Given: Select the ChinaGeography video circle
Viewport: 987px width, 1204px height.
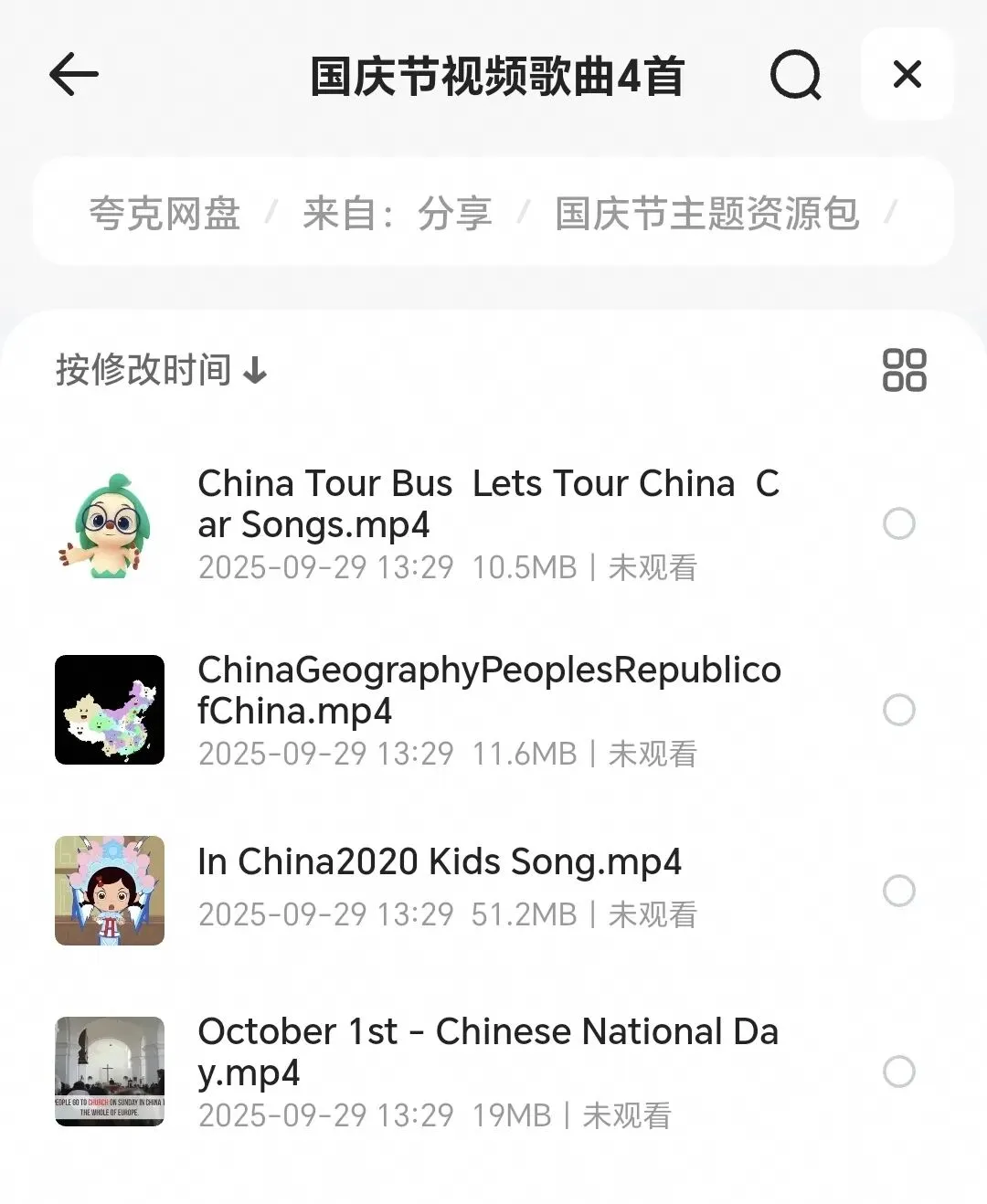Looking at the screenshot, I should pyautogui.click(x=899, y=710).
